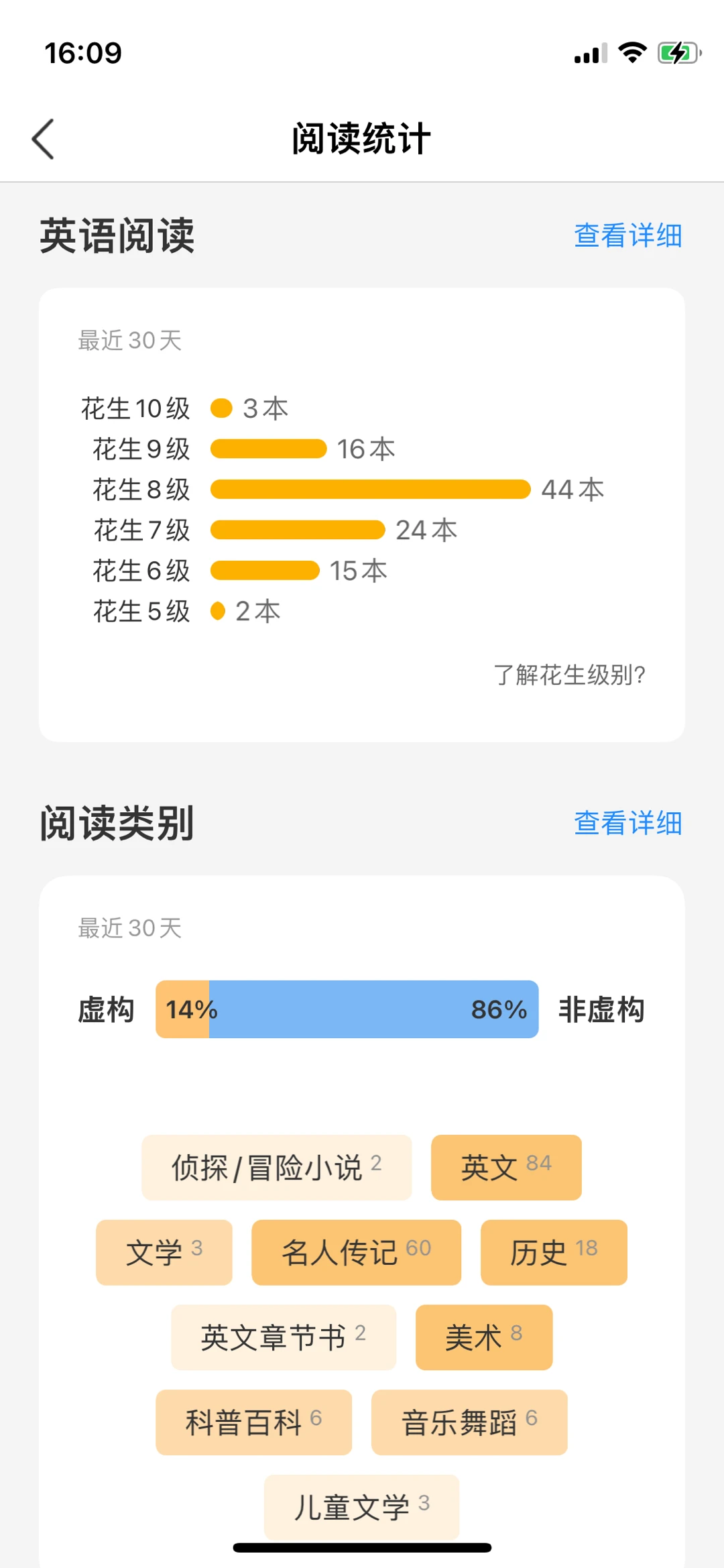
Task: Select the 音乐舞蹈 6 chip
Action: click(x=469, y=1422)
